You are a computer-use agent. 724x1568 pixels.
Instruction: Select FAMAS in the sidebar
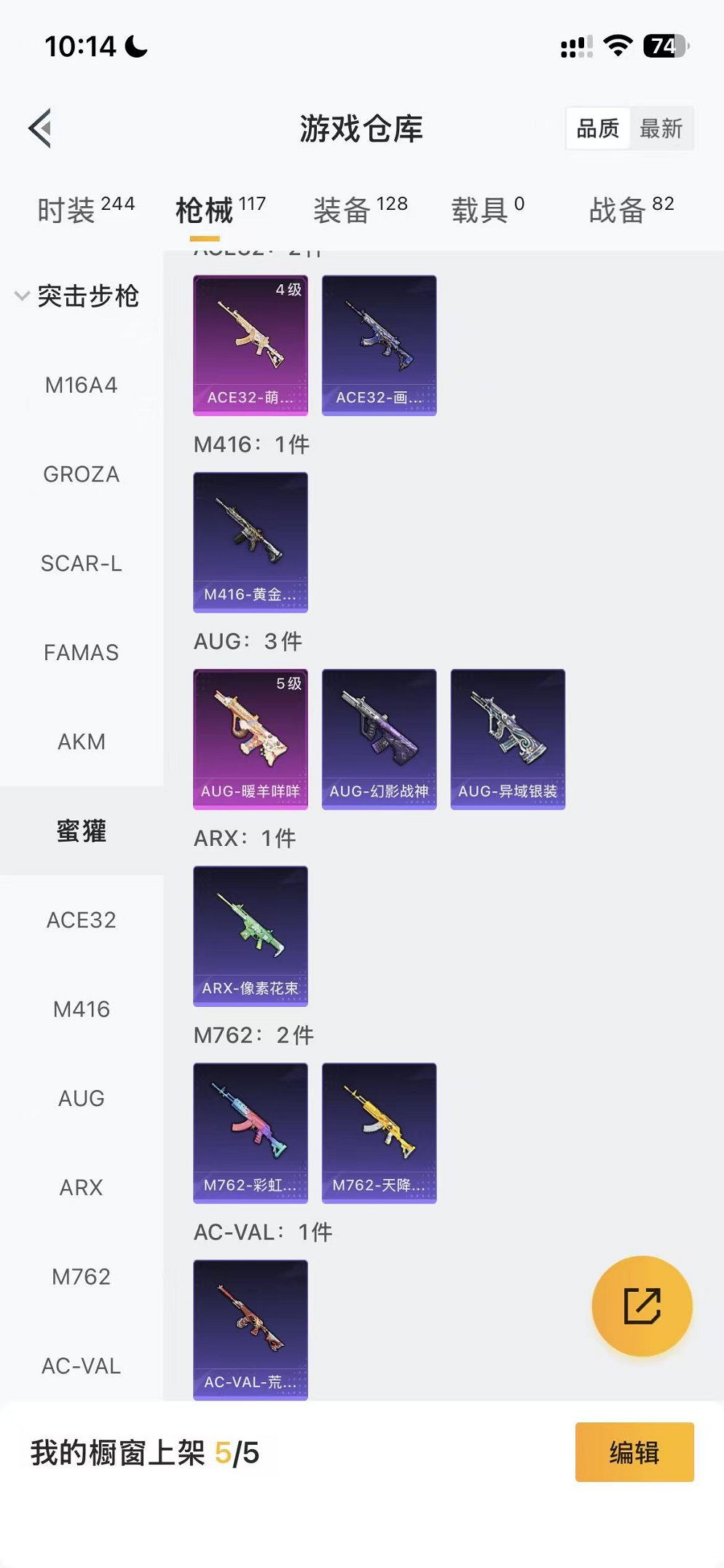pos(82,653)
